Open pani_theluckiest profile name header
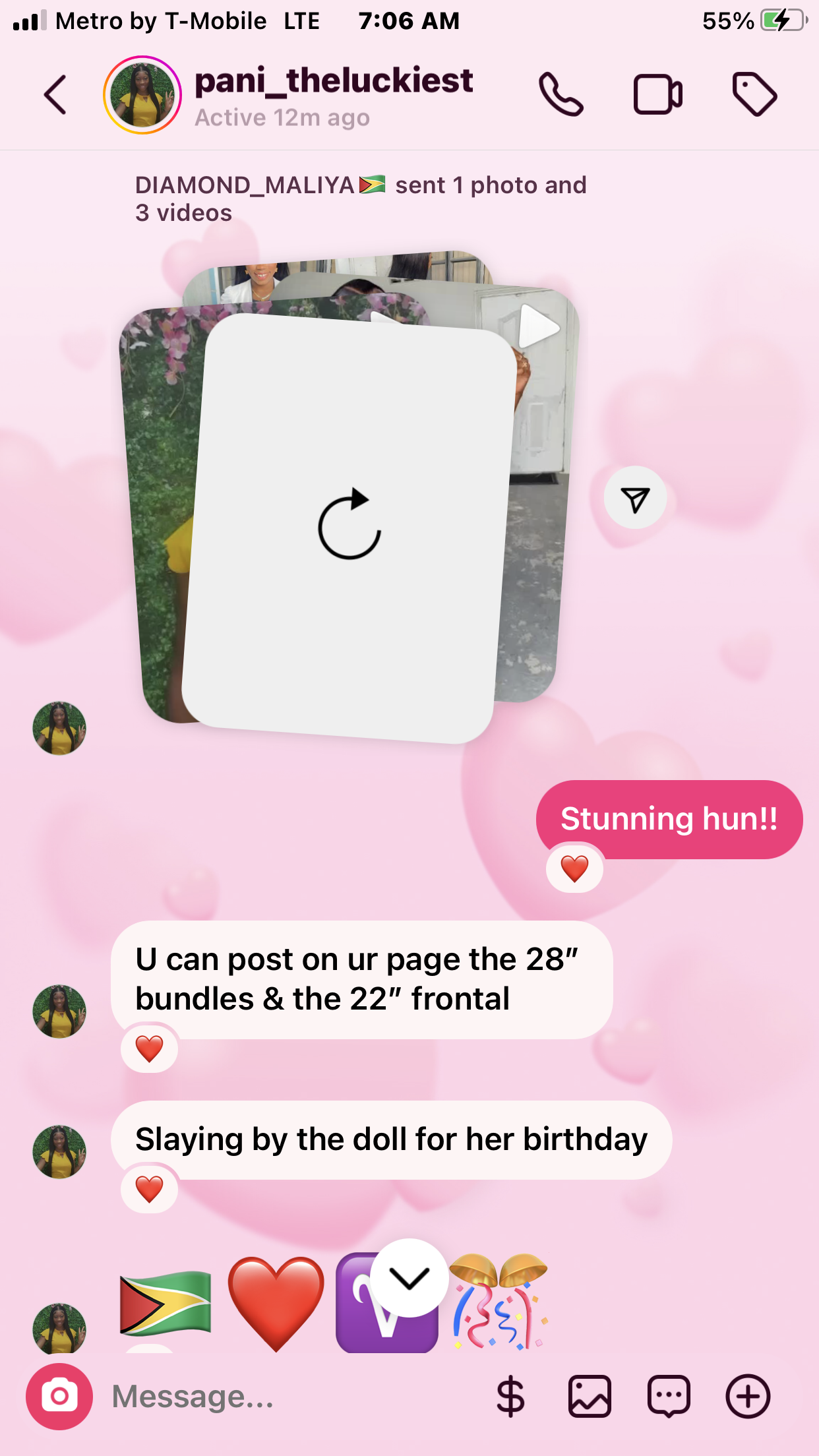819x1456 pixels. (334, 82)
